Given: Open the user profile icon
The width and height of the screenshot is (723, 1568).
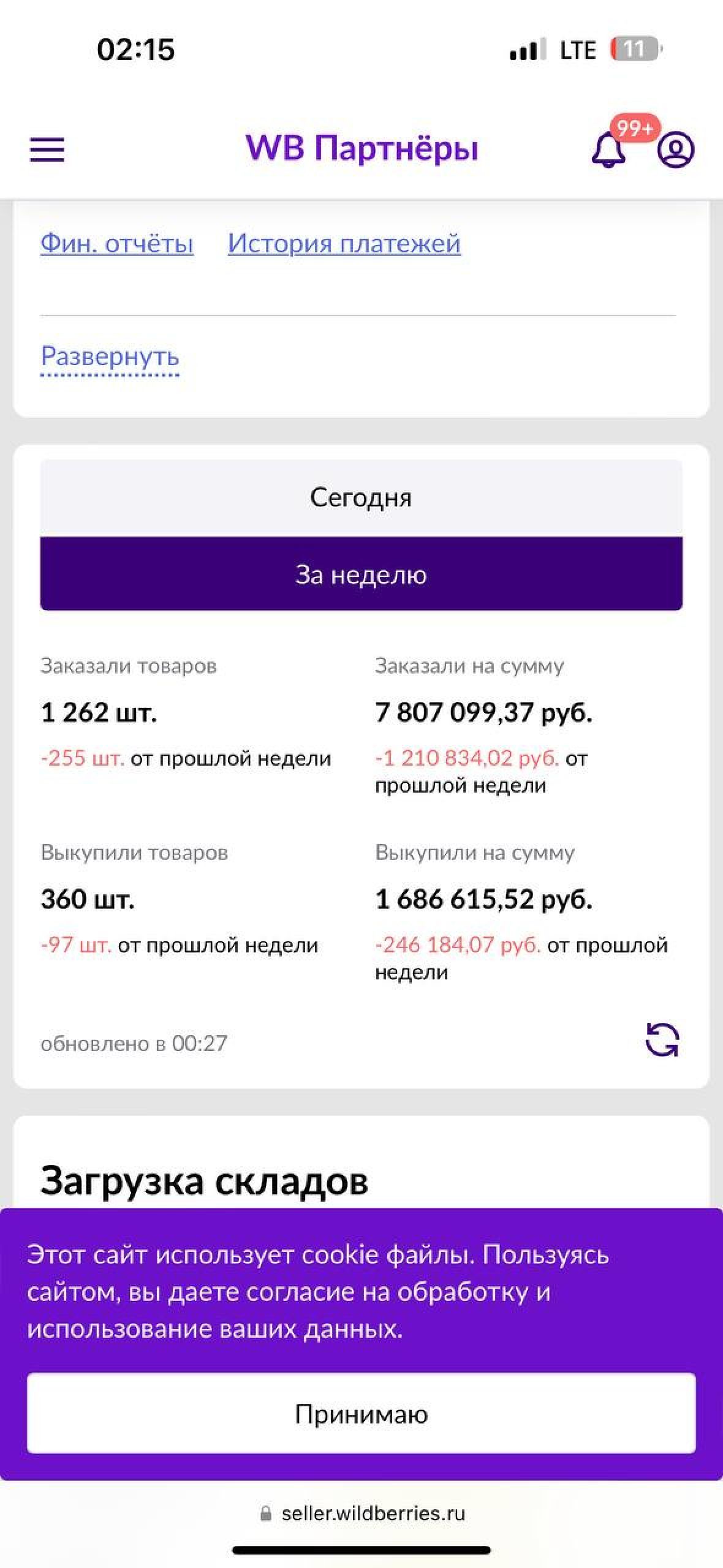Looking at the screenshot, I should click(x=675, y=149).
